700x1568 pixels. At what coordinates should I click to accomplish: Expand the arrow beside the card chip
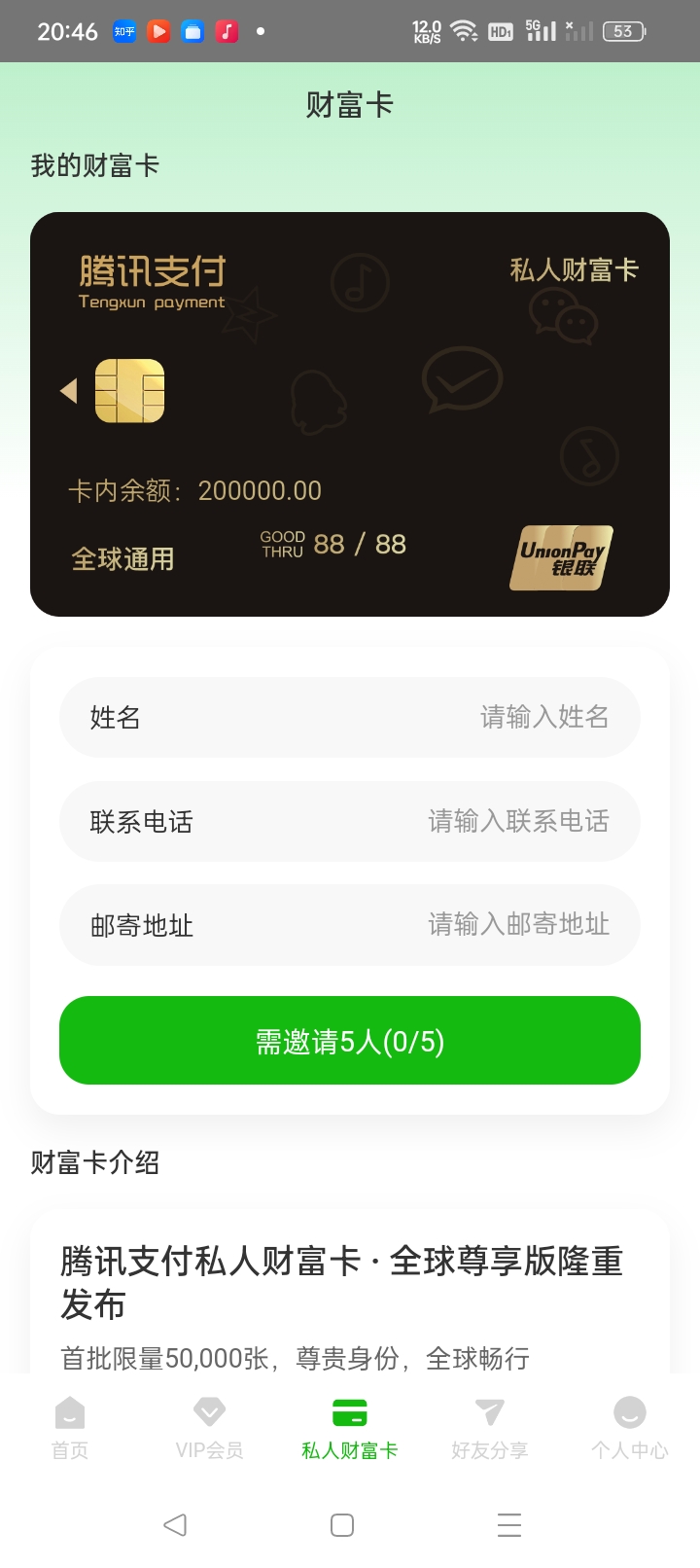pos(69,389)
